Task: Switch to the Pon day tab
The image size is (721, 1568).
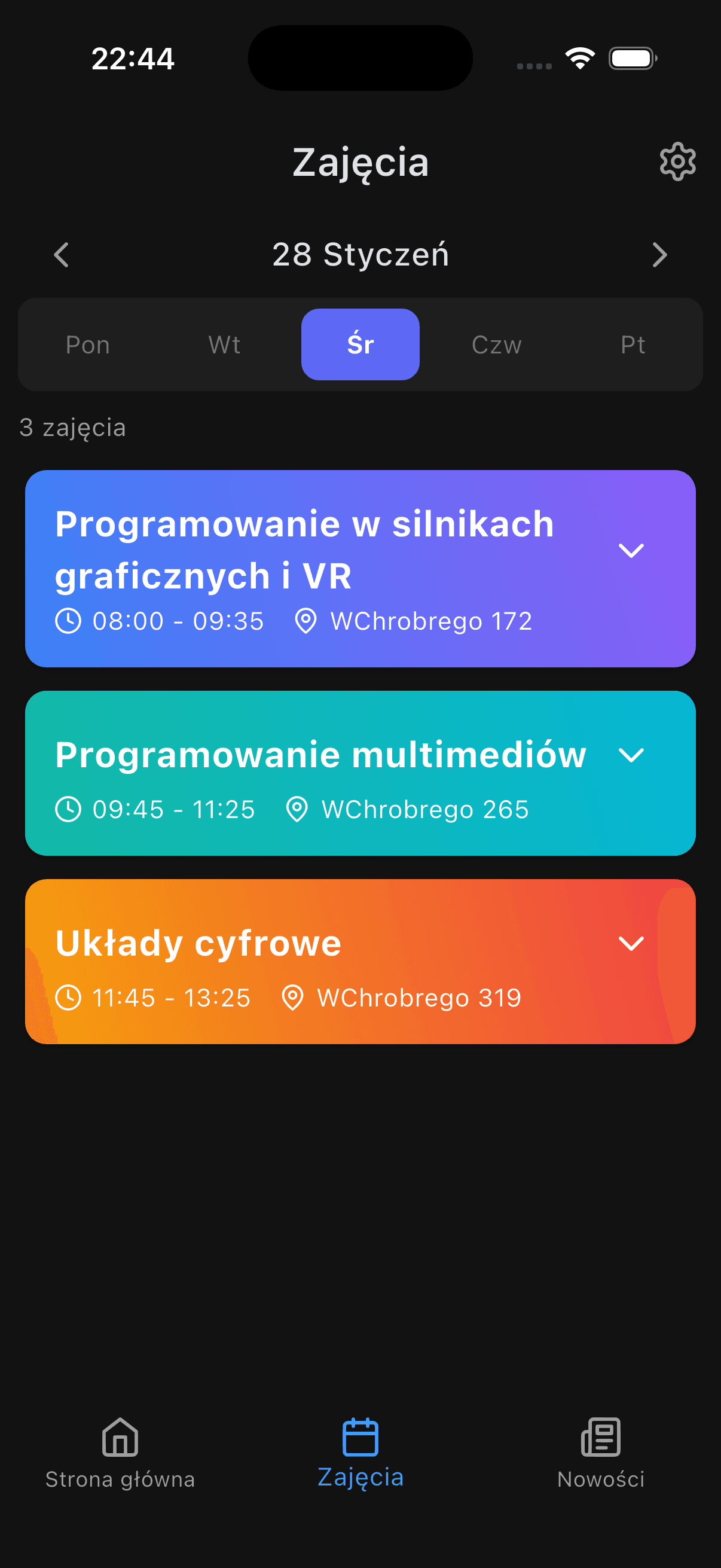Action: (87, 344)
